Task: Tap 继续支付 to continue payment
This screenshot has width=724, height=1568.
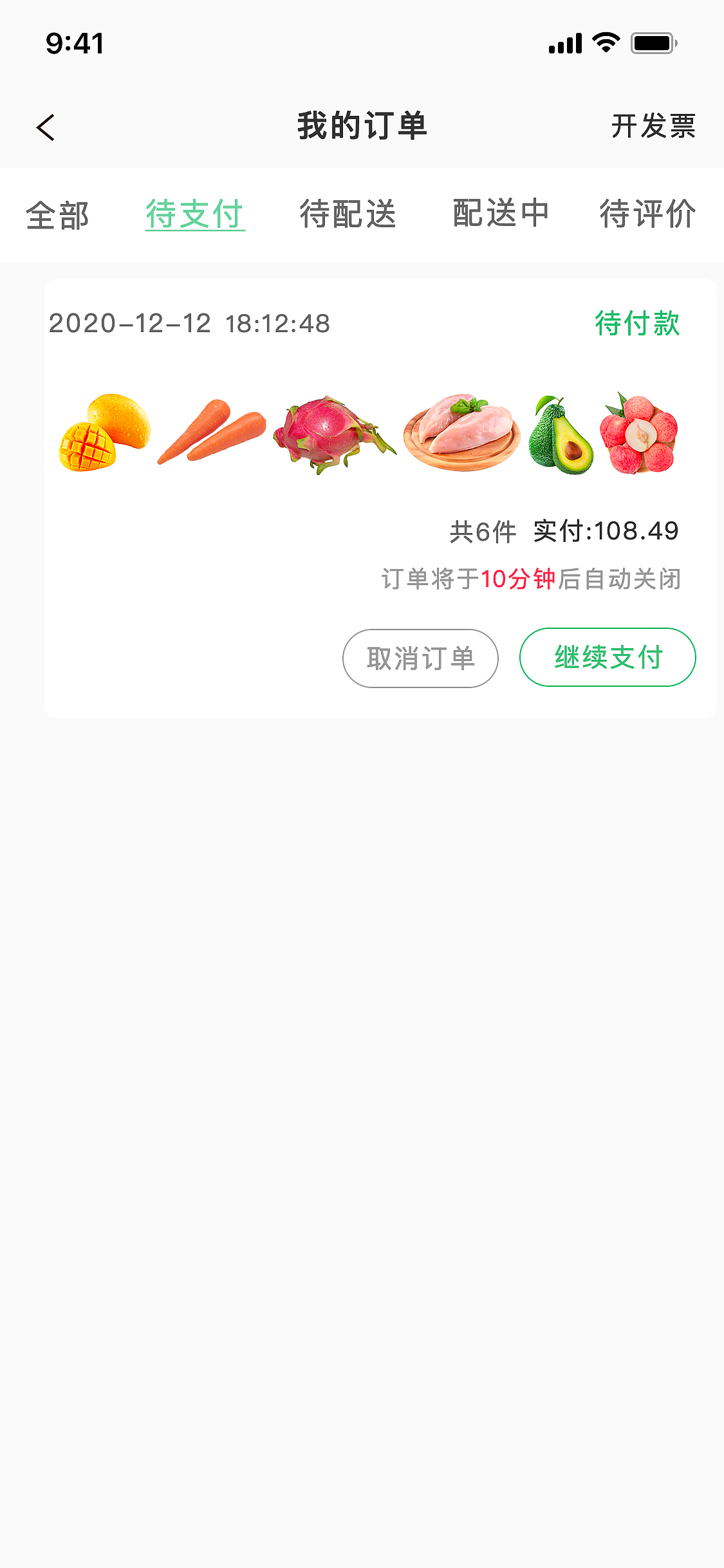Action: pyautogui.click(x=608, y=657)
